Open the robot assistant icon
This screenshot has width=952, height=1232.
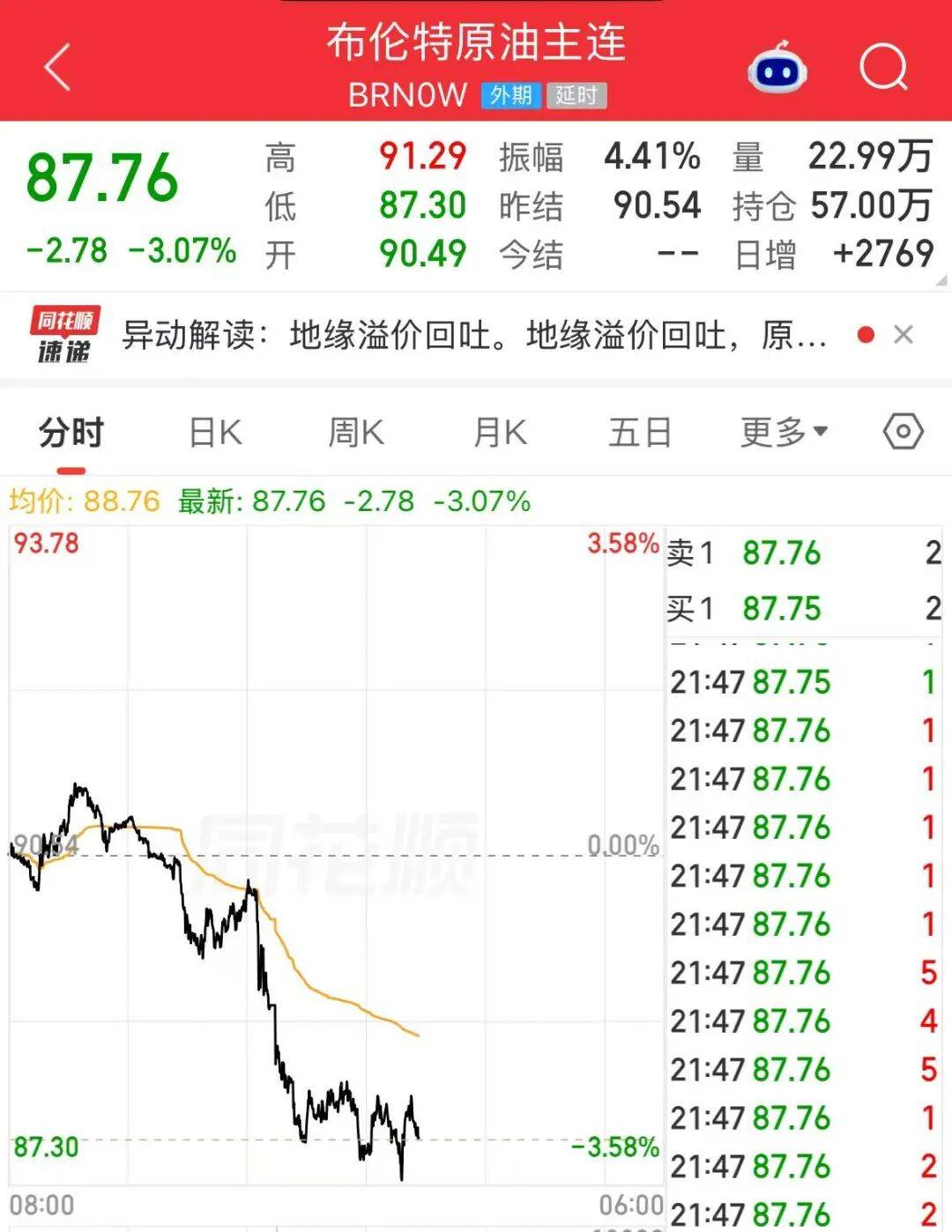(x=777, y=68)
